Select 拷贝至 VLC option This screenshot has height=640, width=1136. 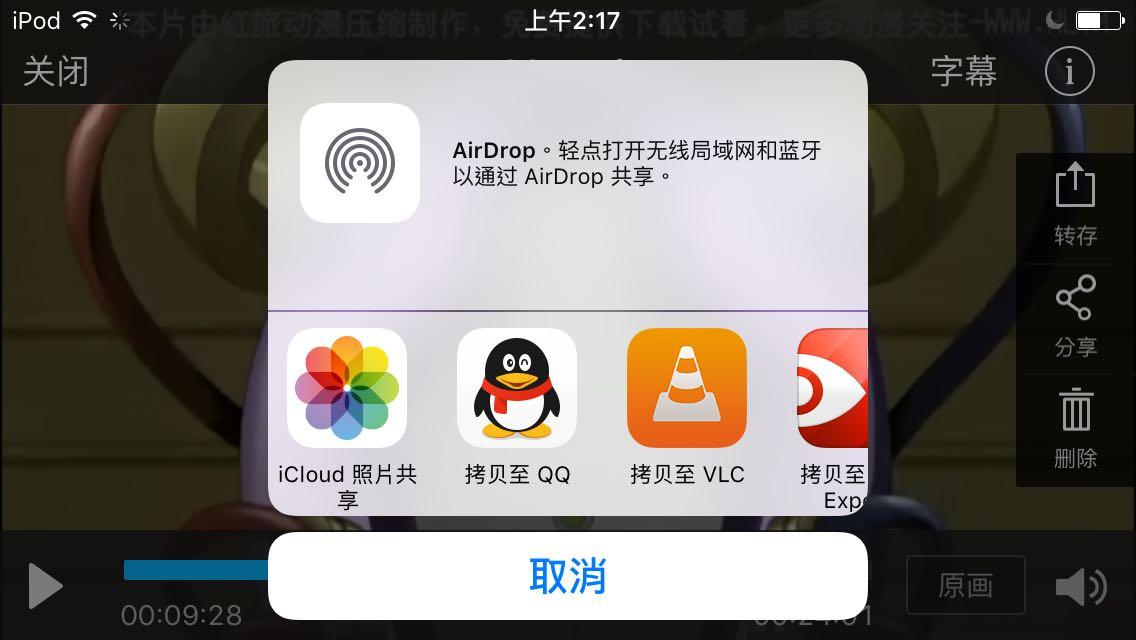click(x=687, y=388)
